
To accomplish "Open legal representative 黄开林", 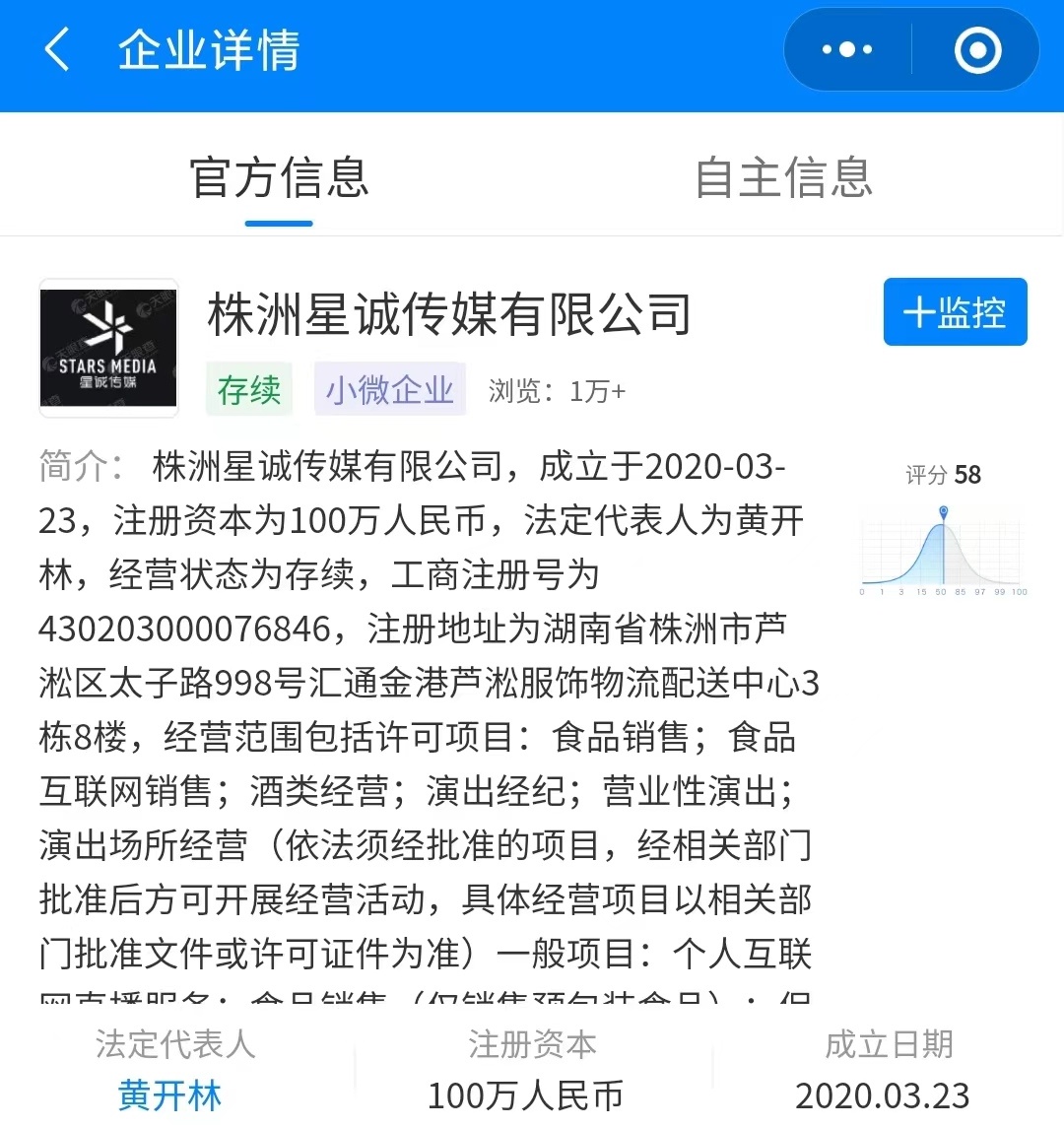I will [x=170, y=1094].
